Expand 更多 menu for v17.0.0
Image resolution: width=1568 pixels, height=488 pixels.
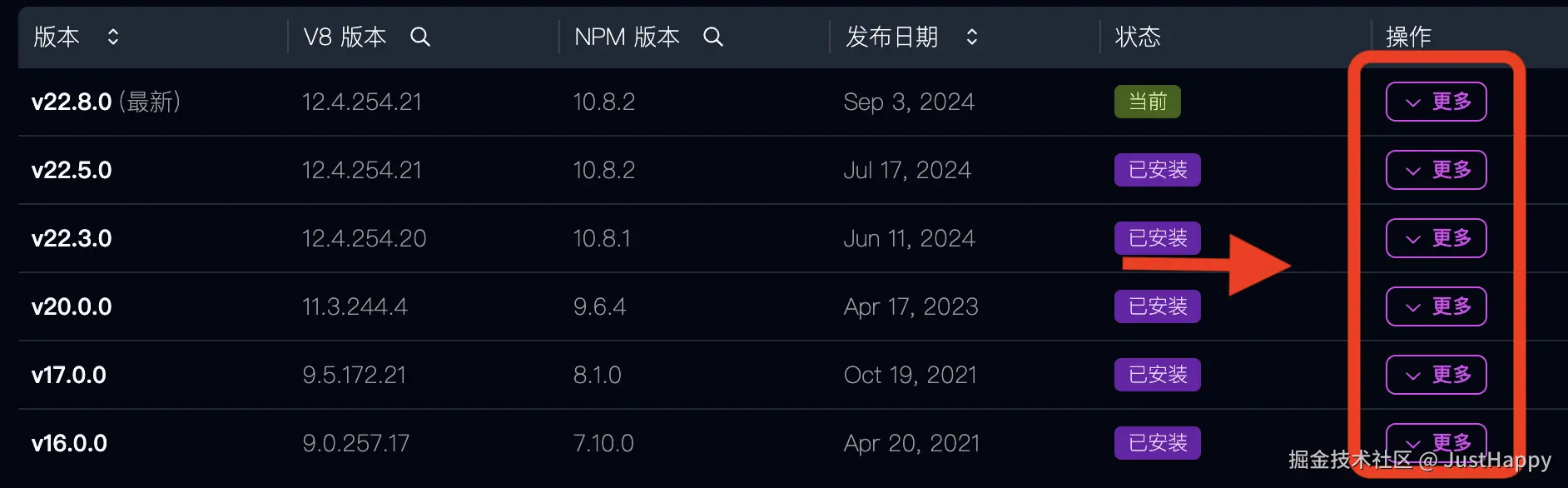point(1436,375)
